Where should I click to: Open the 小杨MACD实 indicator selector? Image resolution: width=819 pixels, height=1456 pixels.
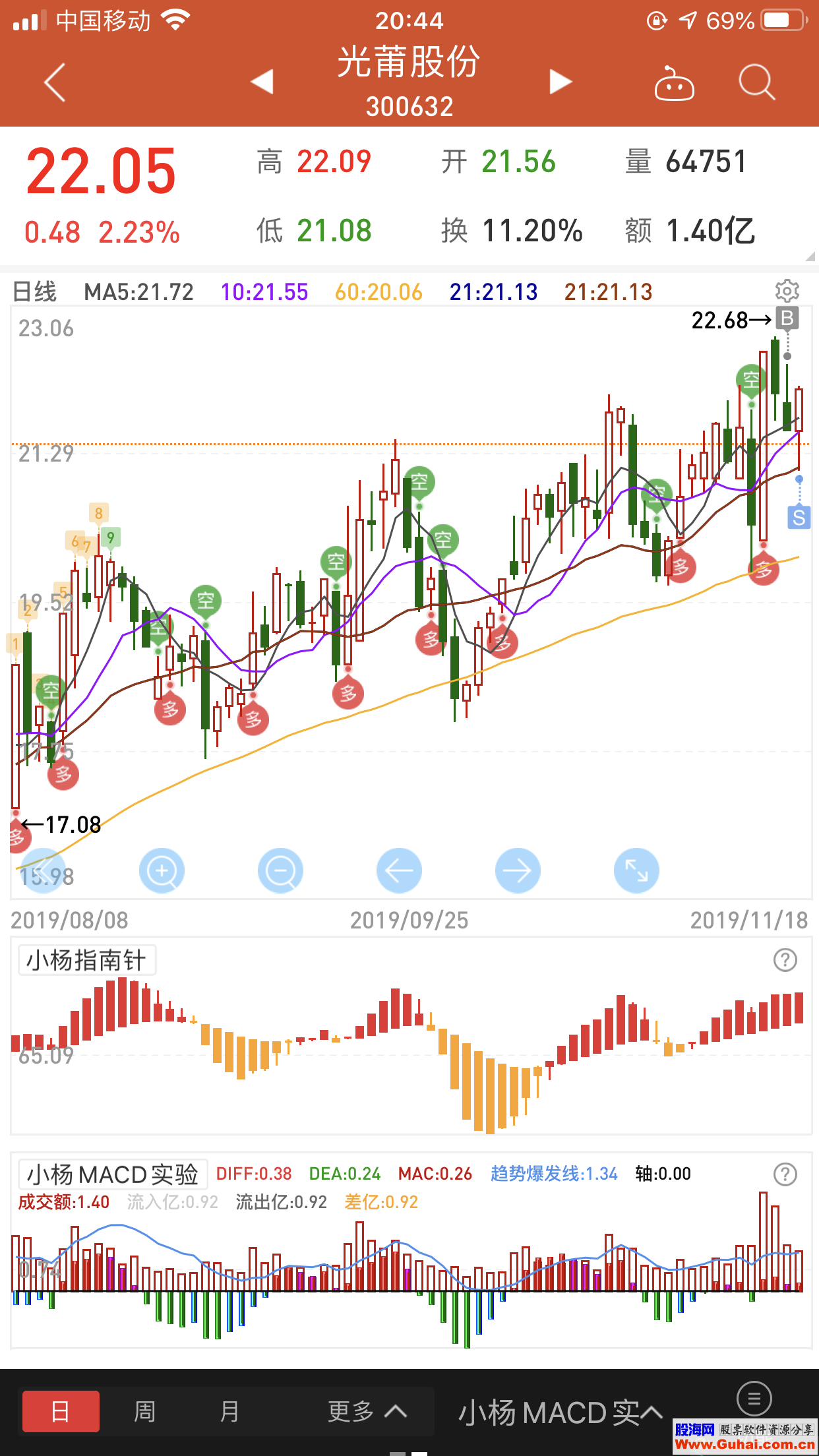(561, 1412)
